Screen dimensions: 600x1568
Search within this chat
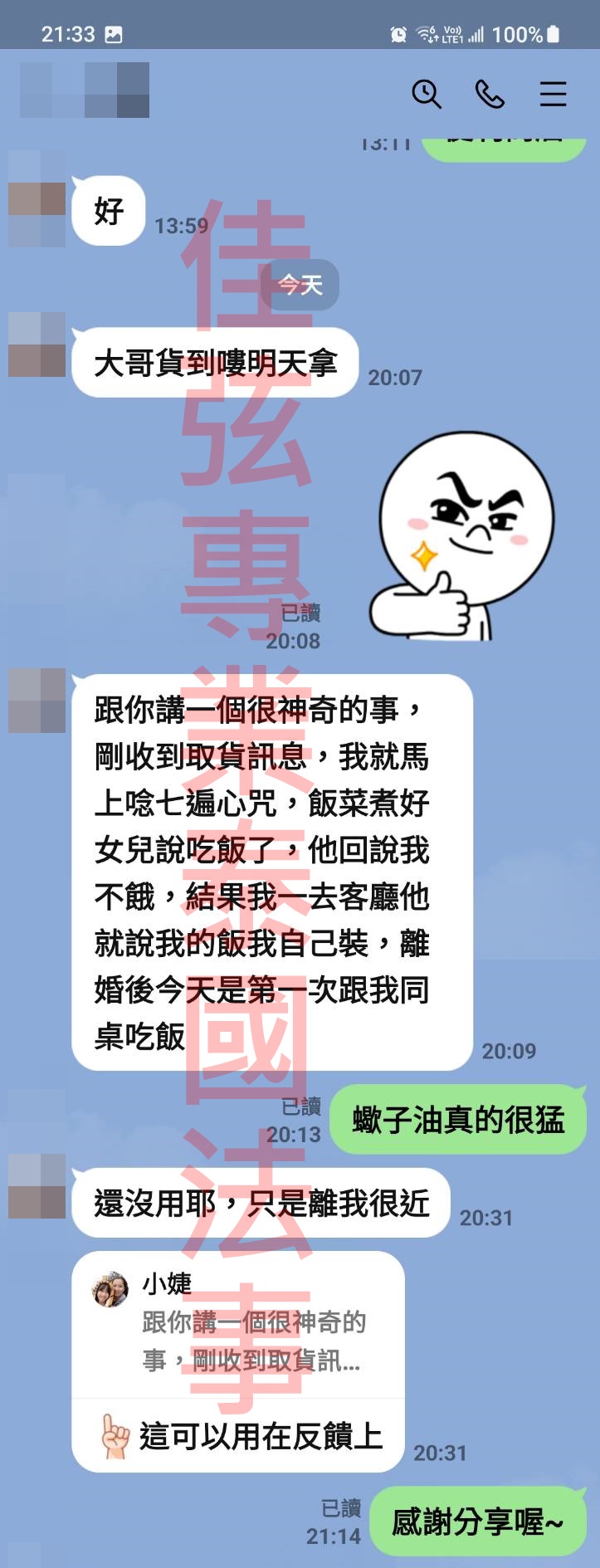[427, 94]
